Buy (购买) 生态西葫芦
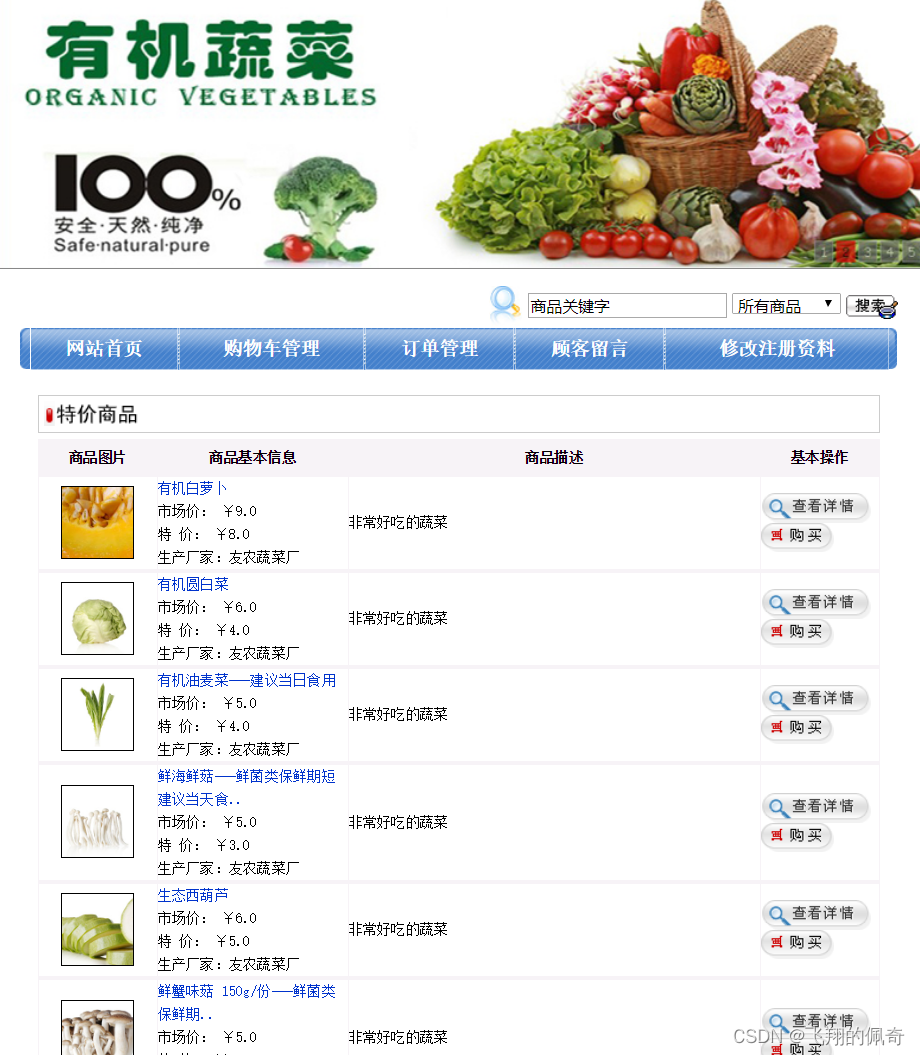Screen dimensions: 920x1055 (797, 943)
